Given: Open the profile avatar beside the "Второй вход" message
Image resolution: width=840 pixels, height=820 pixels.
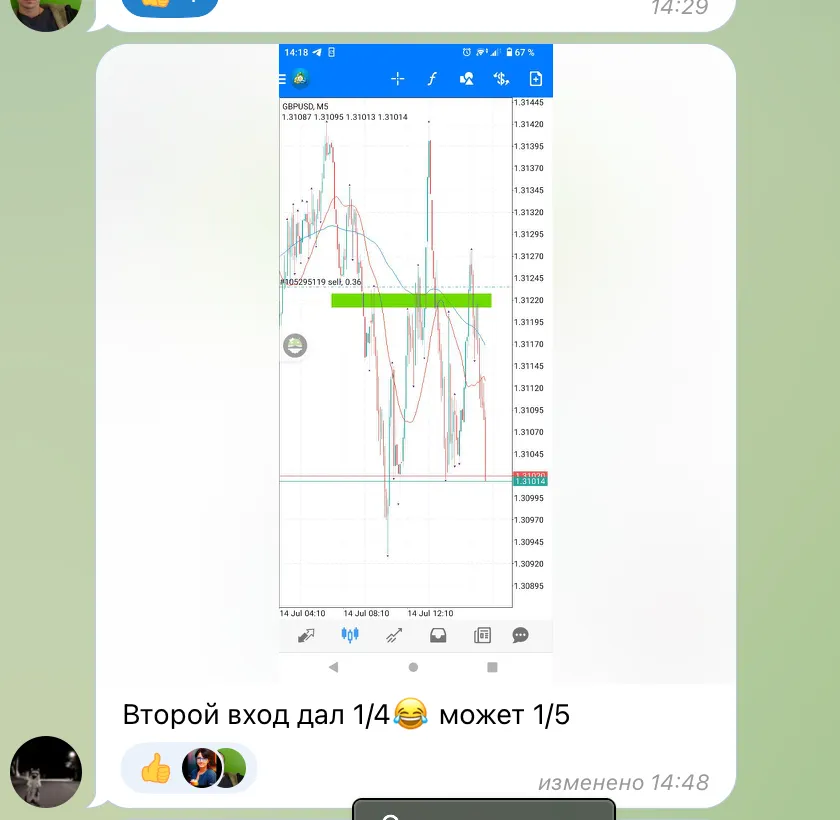Looking at the screenshot, I should [46, 772].
